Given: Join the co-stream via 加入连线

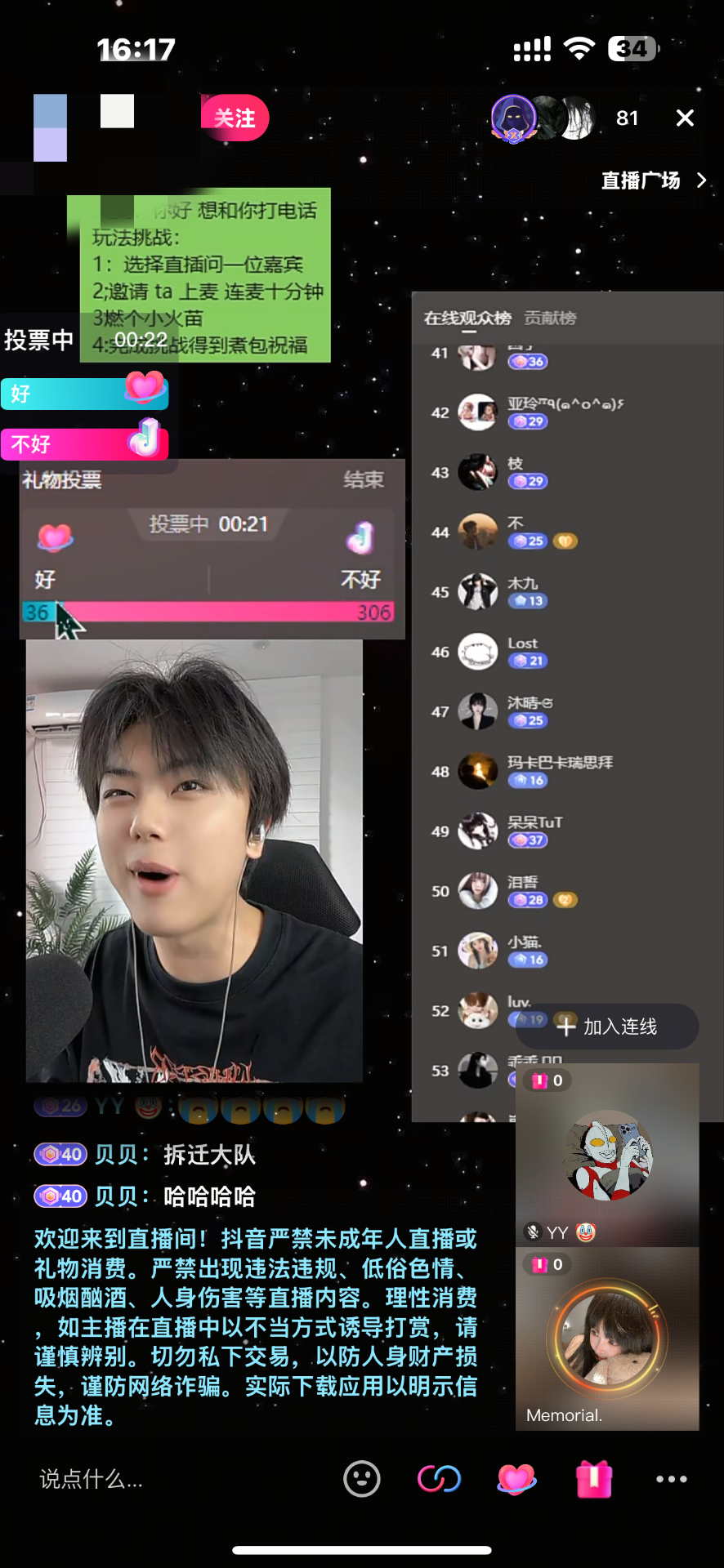Looking at the screenshot, I should 608,1027.
